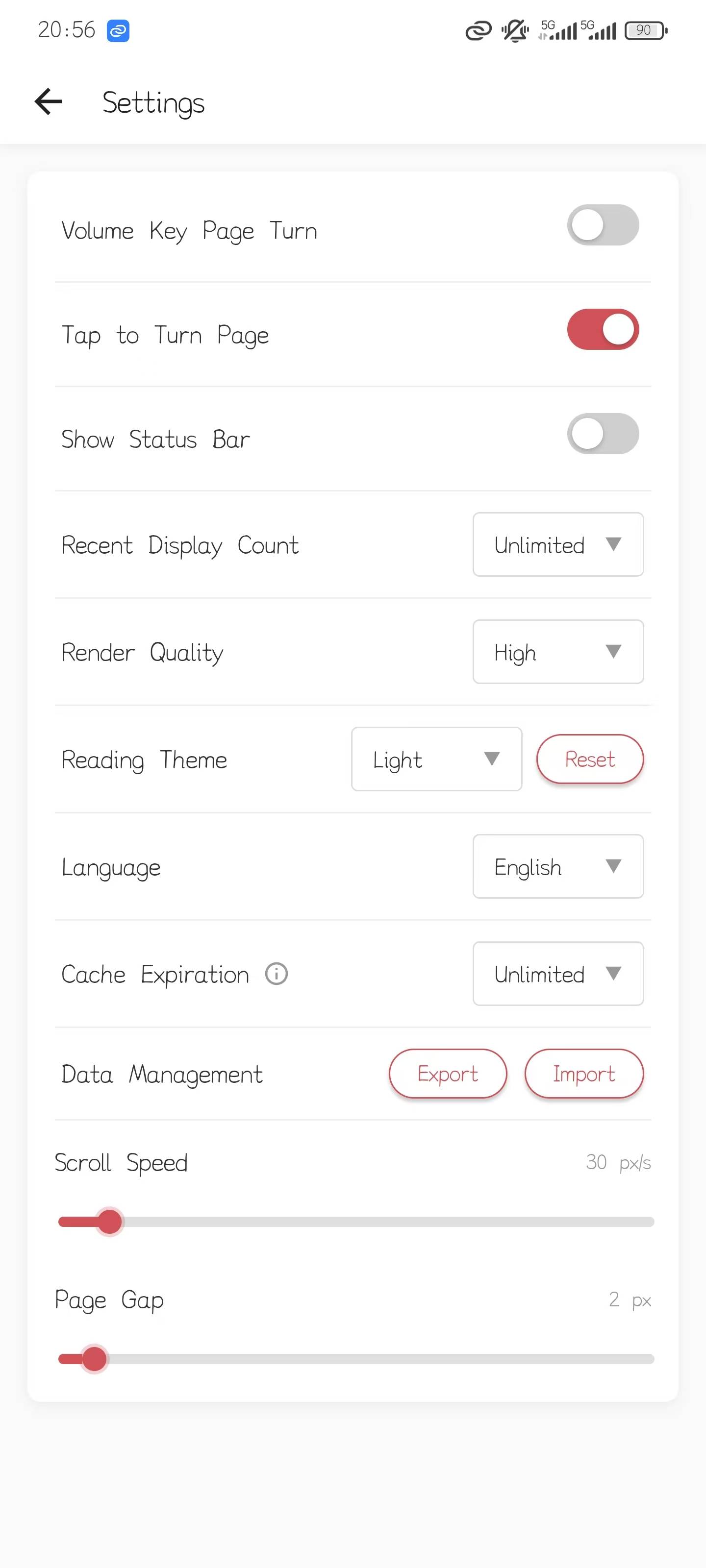Tap the Scroll Speed slider
Image resolution: width=706 pixels, height=1568 pixels.
356,1222
